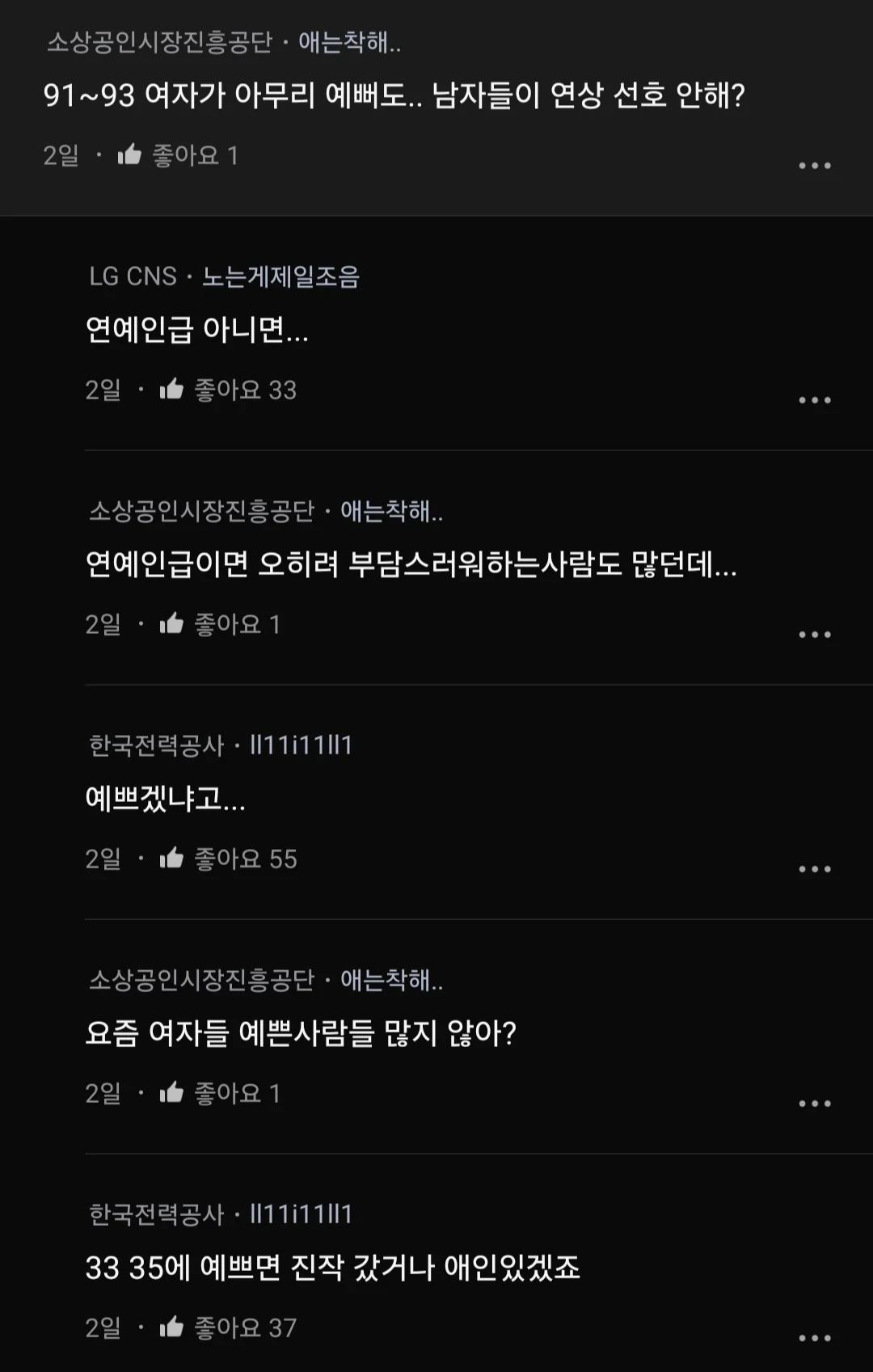Open more options for the '33 35에 예쁘면' comment
The height and width of the screenshot is (1372, 873).
click(814, 1338)
